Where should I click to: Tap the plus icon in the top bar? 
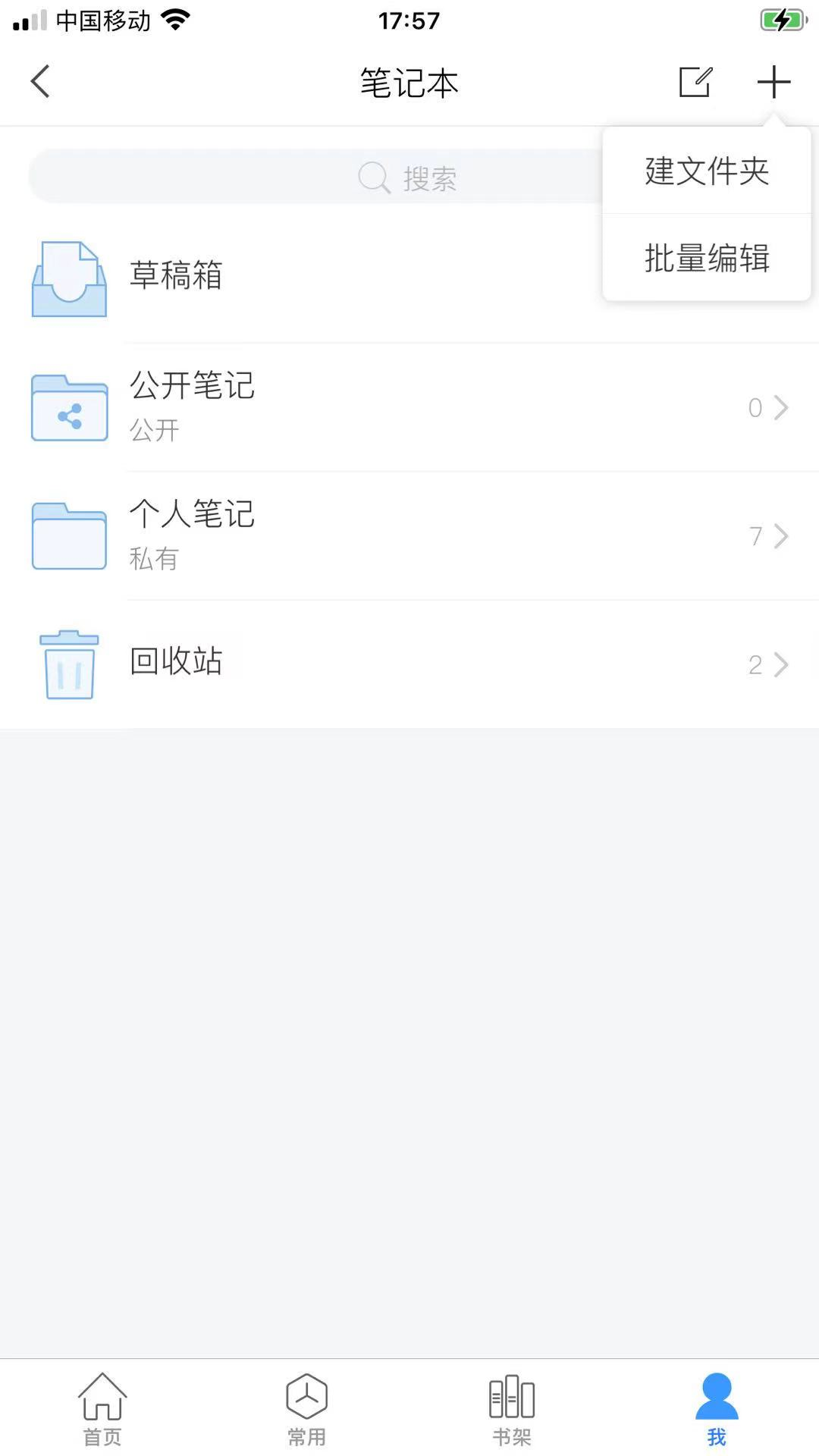pyautogui.click(x=773, y=82)
